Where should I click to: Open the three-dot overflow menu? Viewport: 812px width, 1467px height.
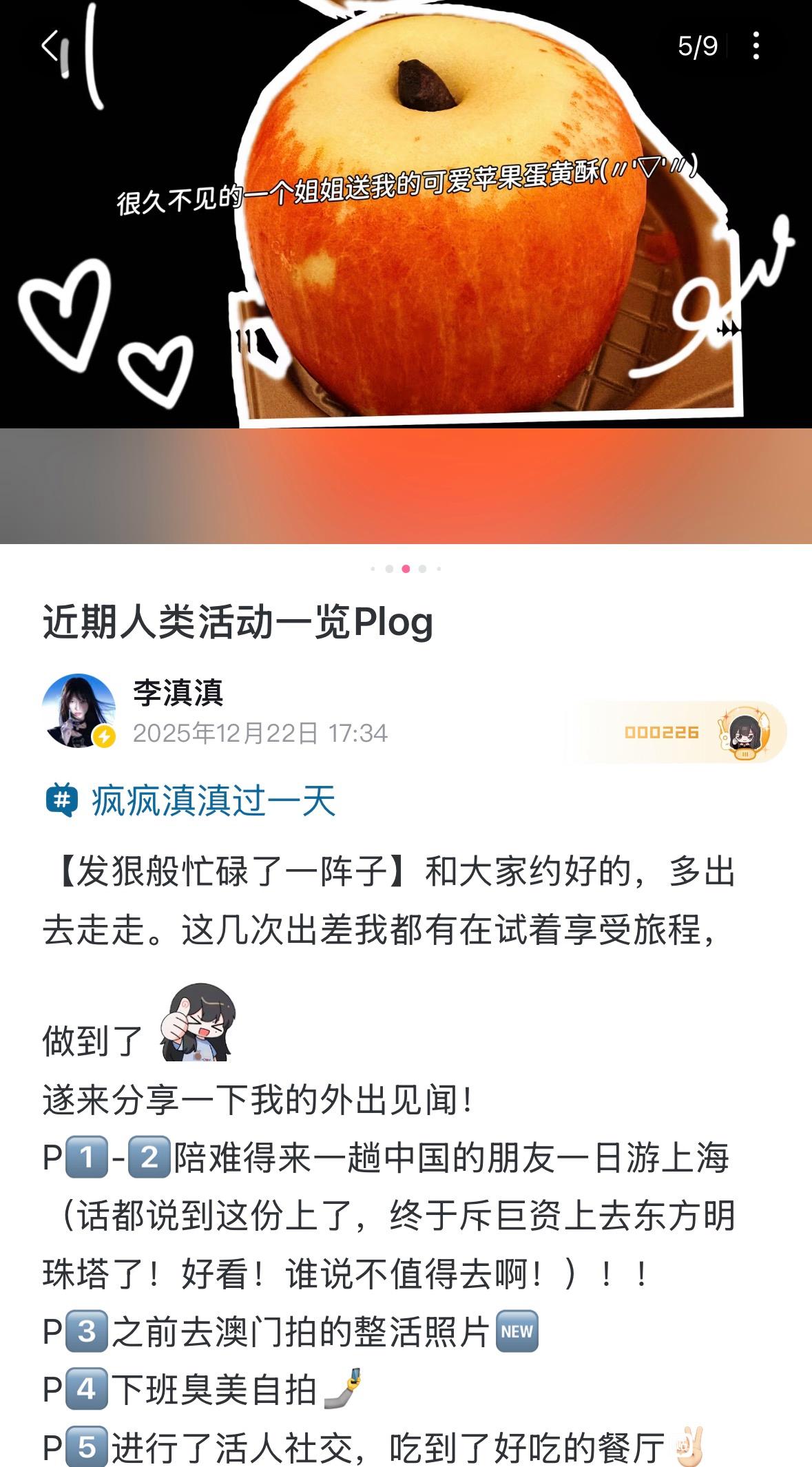[x=756, y=46]
